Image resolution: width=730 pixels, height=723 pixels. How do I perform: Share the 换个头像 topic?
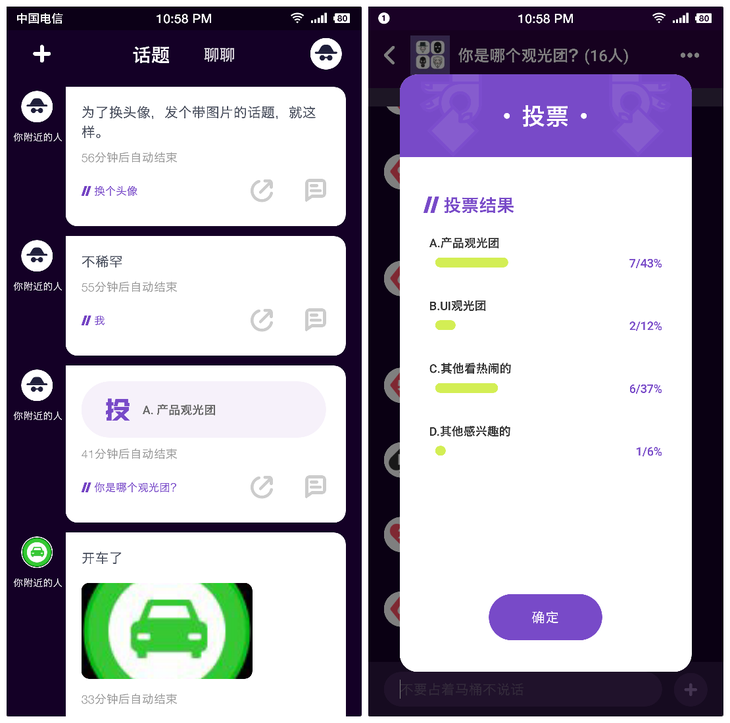pyautogui.click(x=262, y=190)
